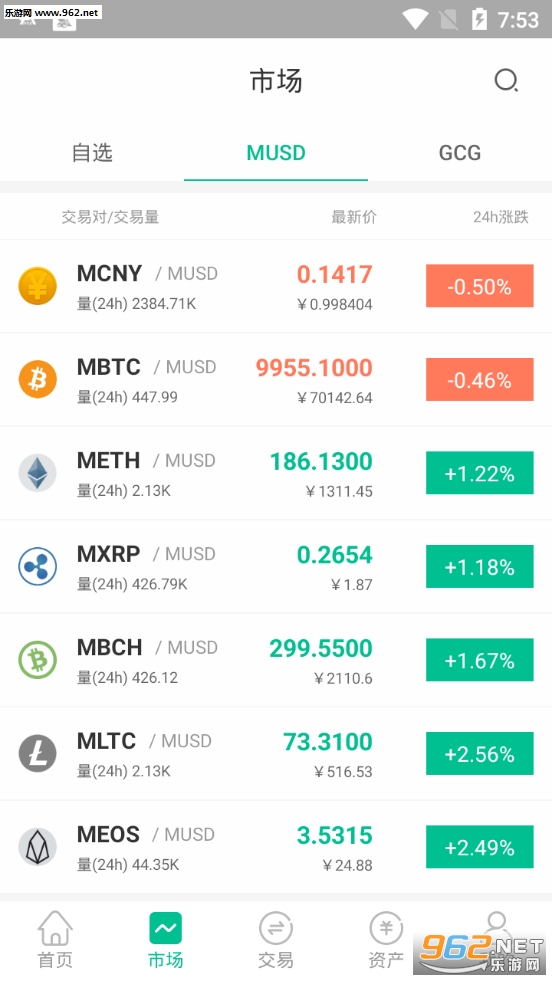Tap the 市场 bottom tab
552x981 pixels.
click(x=165, y=940)
